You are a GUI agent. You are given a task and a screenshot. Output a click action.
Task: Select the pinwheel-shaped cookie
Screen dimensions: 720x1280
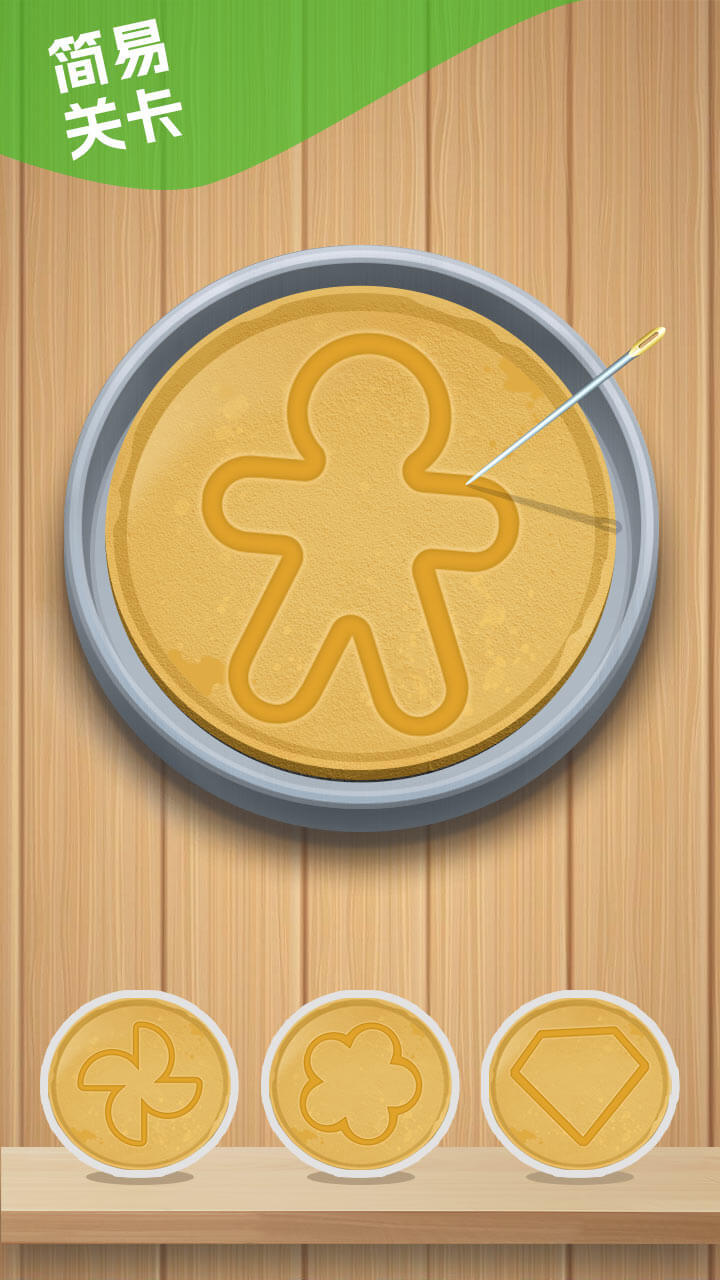(139, 1084)
